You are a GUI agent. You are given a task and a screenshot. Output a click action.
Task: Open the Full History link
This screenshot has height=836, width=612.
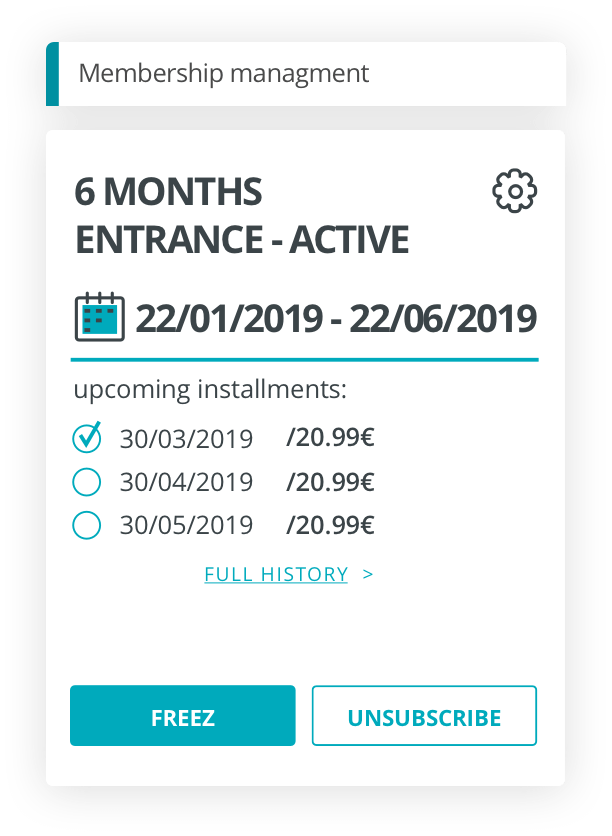[x=277, y=575]
